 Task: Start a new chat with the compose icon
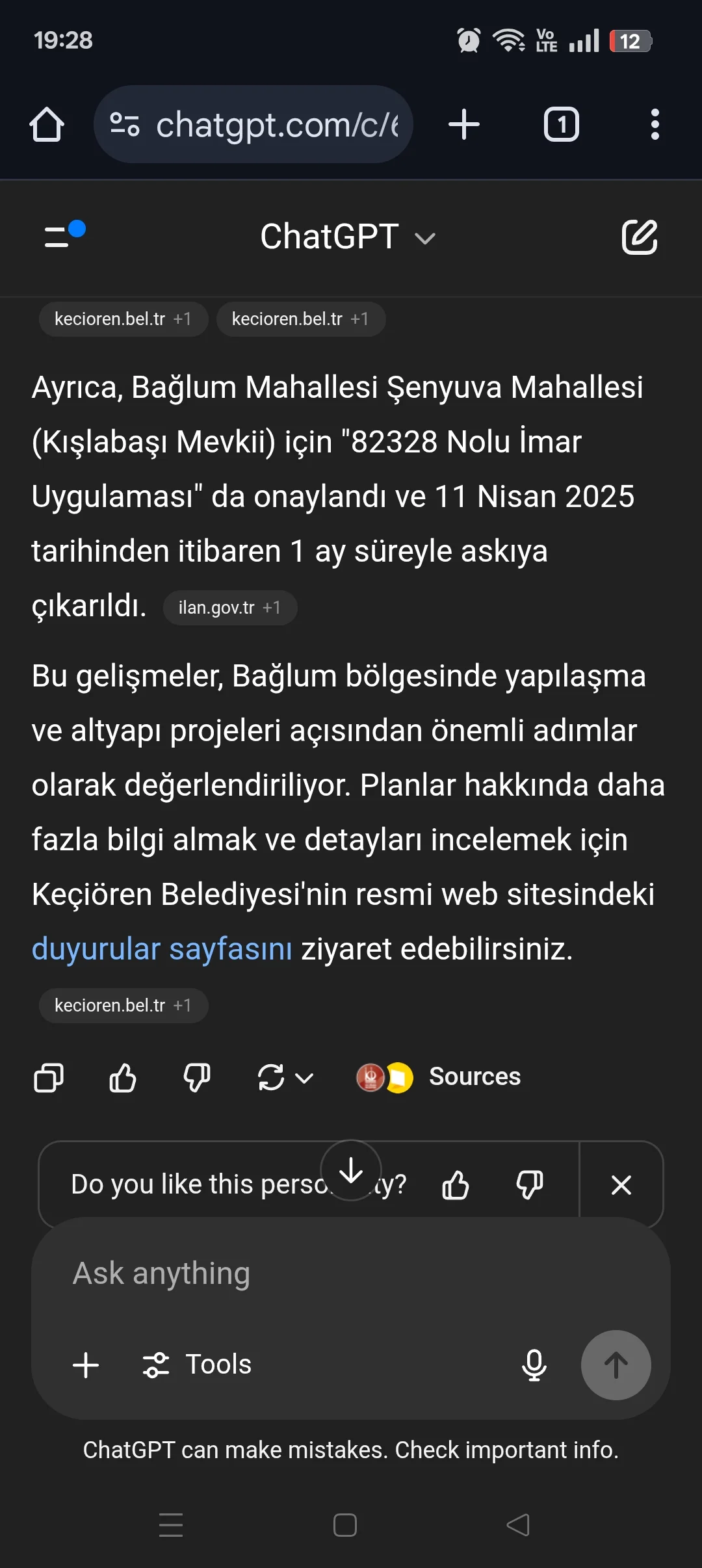click(640, 238)
